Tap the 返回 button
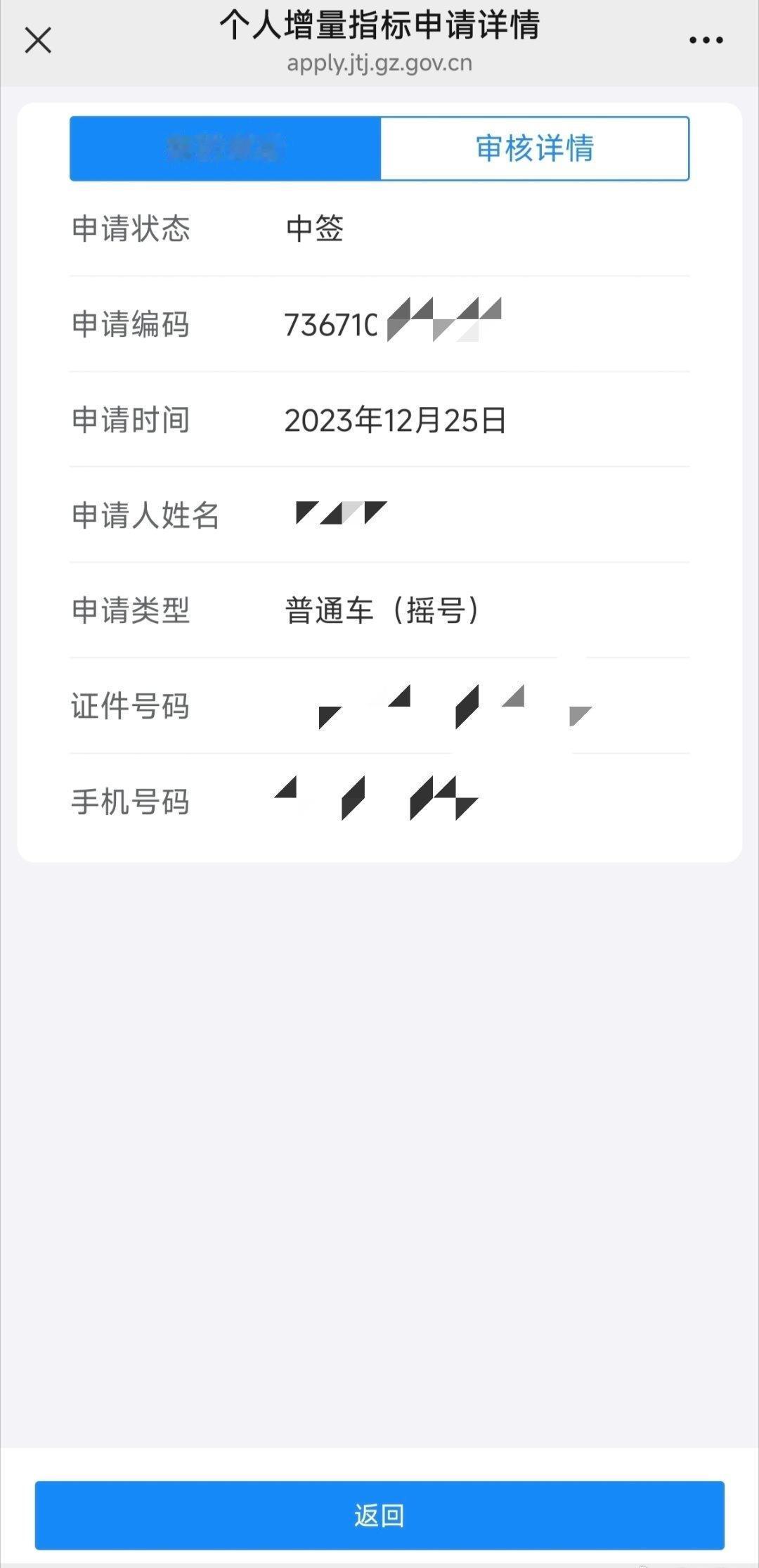This screenshot has height=1568, width=759. tap(379, 1515)
